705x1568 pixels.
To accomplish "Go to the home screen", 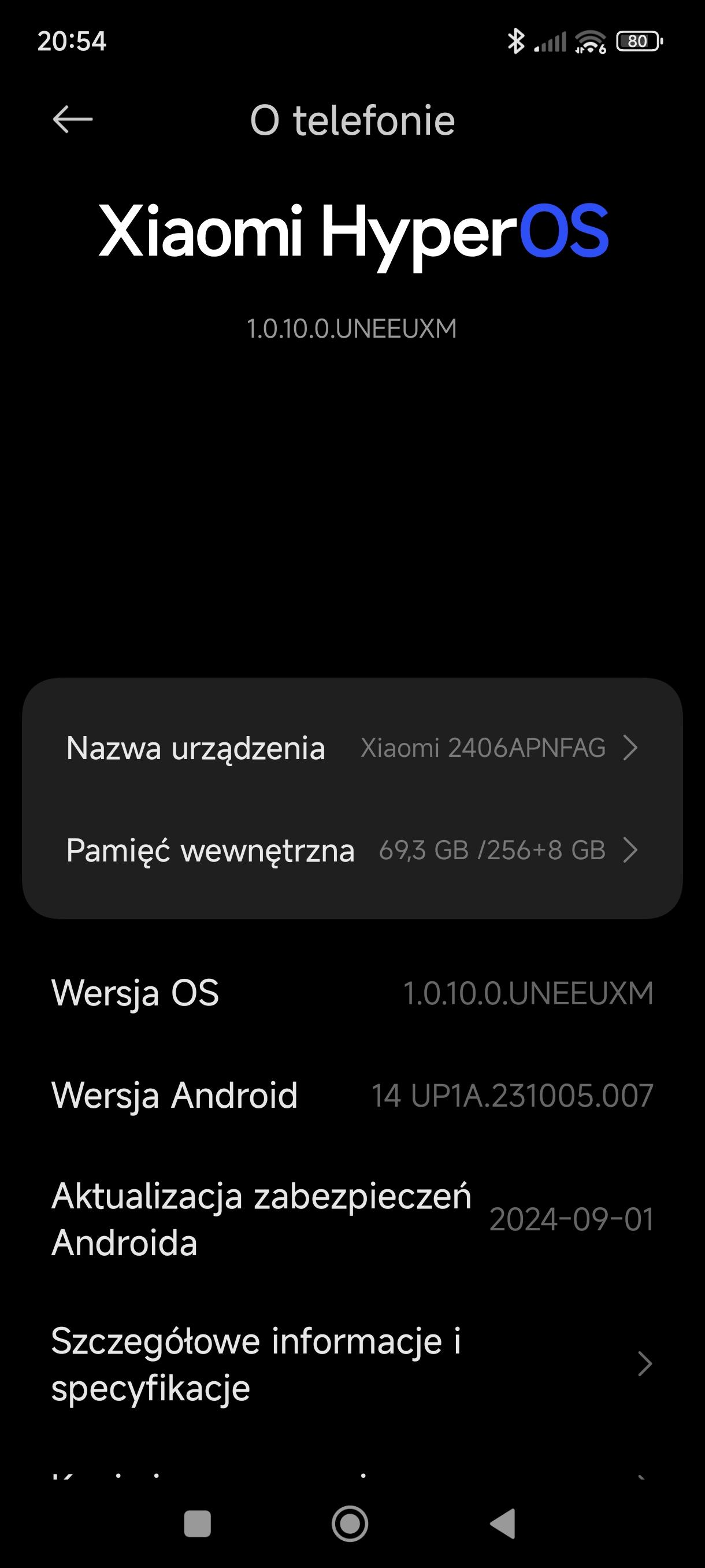I will click(x=350, y=1523).
